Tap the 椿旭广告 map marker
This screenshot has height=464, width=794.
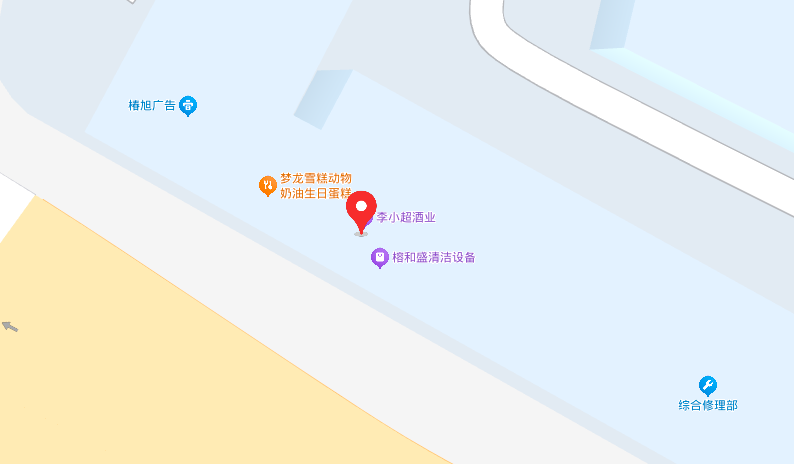click(188, 105)
